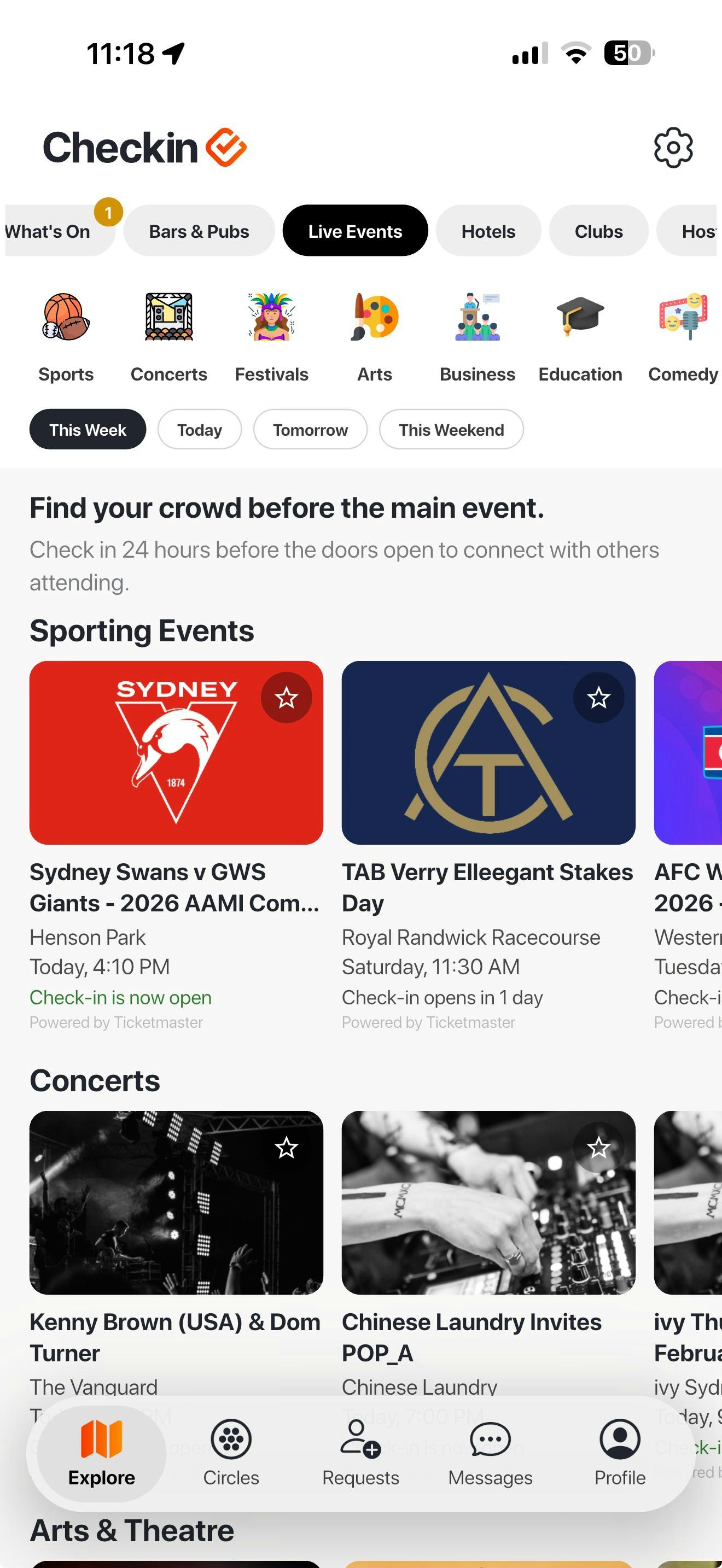Filter events by Tomorrow

click(x=310, y=429)
